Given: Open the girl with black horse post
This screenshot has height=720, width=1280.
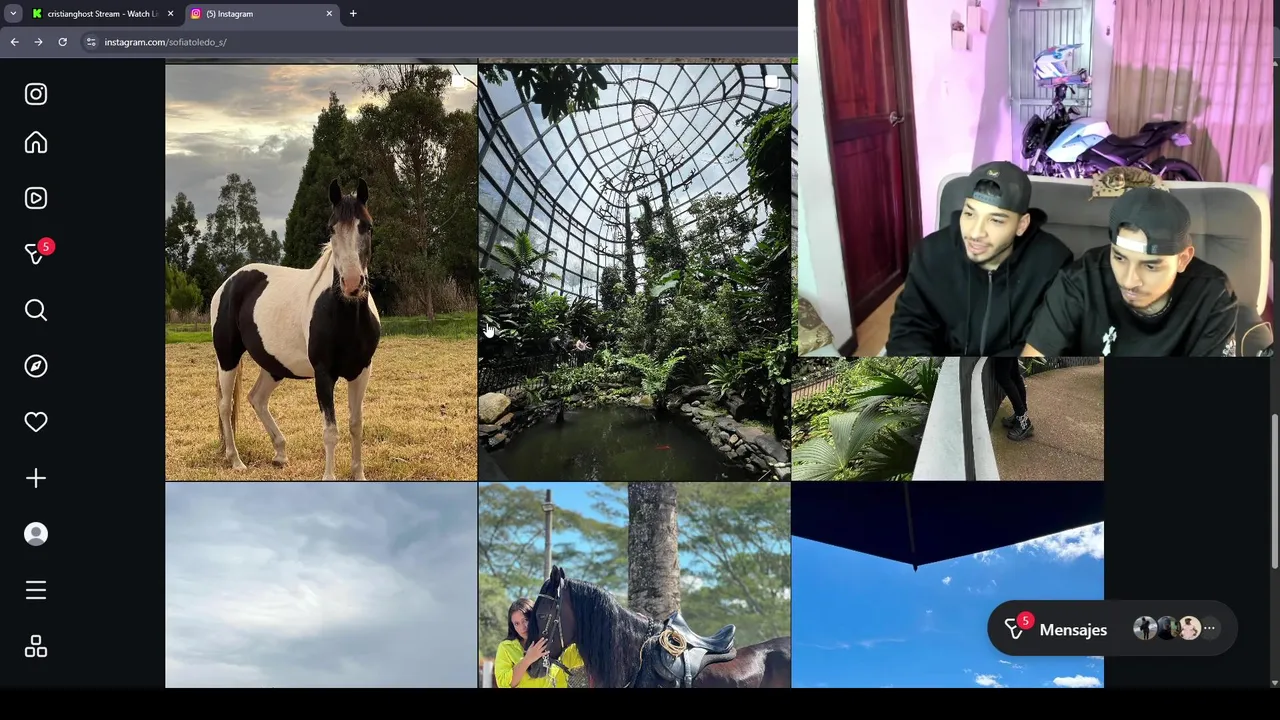Looking at the screenshot, I should (634, 585).
